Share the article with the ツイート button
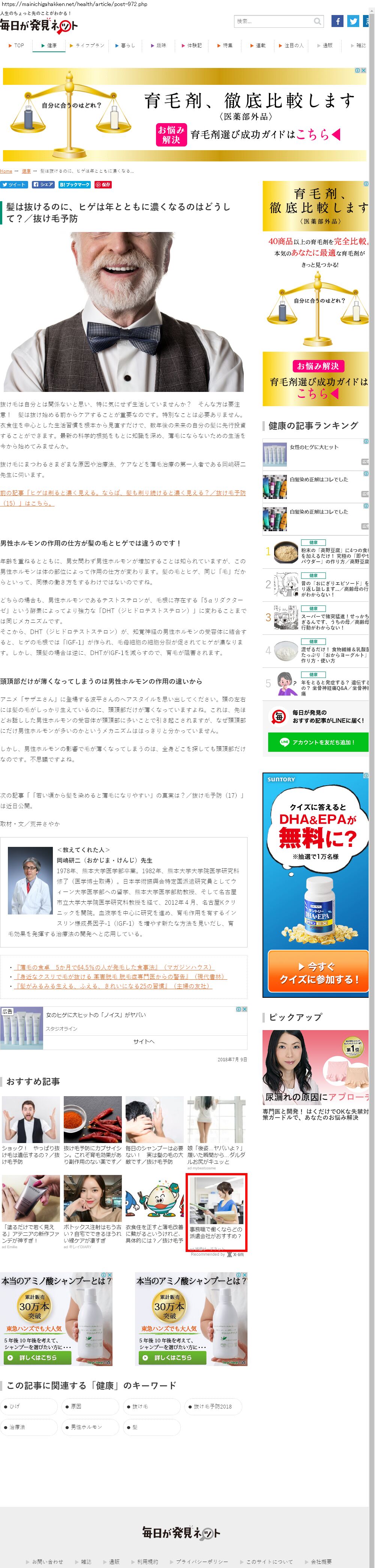 (14, 184)
